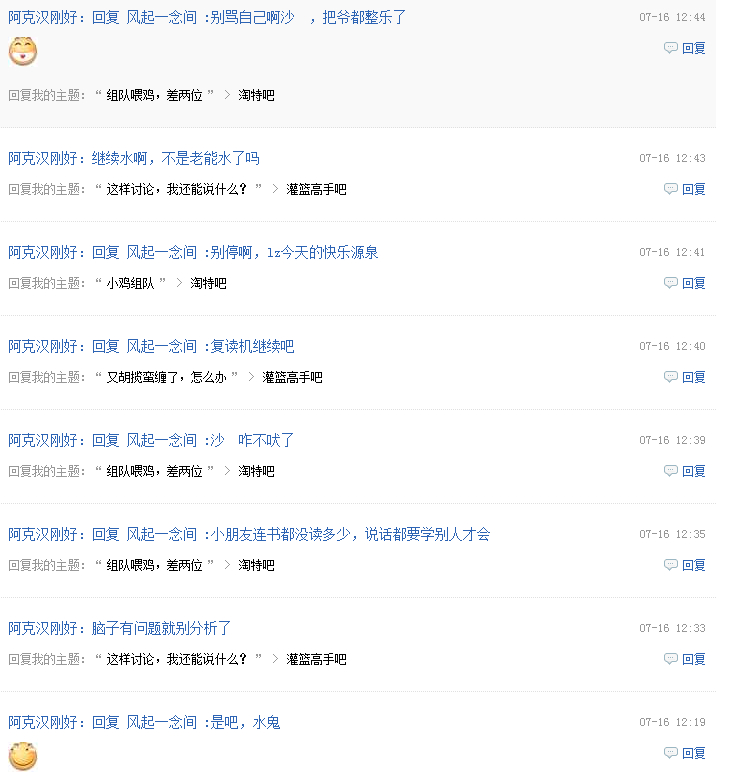Open 灌篮高手吧 under the "复读机继续吧" reply
Viewport: 733px width, 777px height.
click(x=292, y=377)
